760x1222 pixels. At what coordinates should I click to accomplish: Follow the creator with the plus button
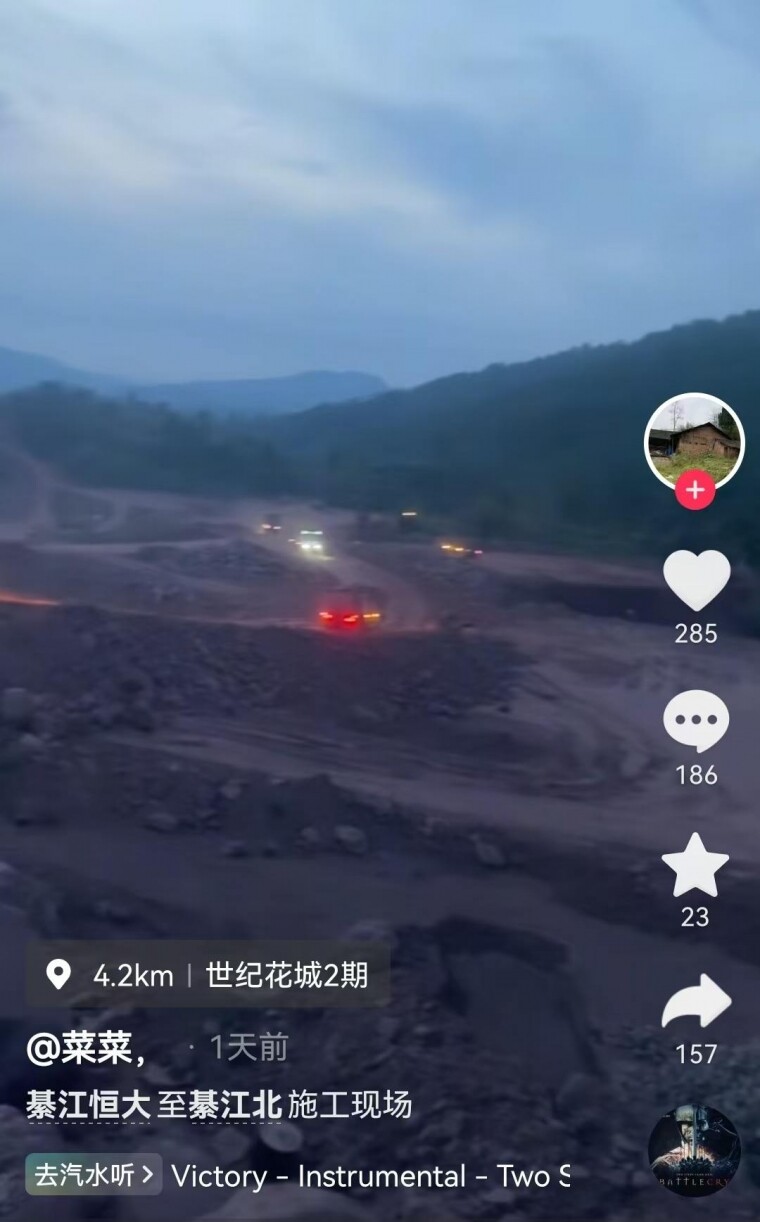click(x=694, y=490)
